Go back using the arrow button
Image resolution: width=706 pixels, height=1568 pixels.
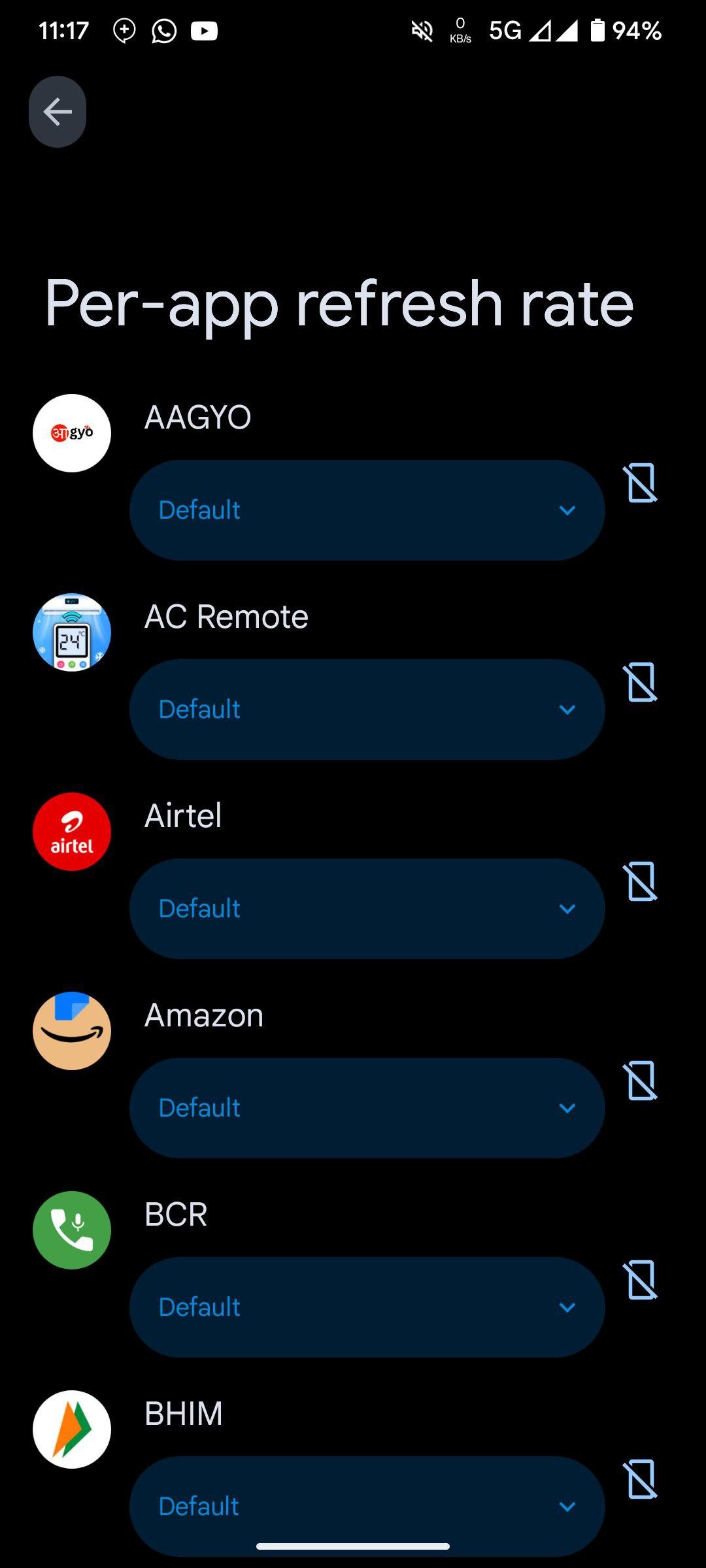[x=58, y=112]
